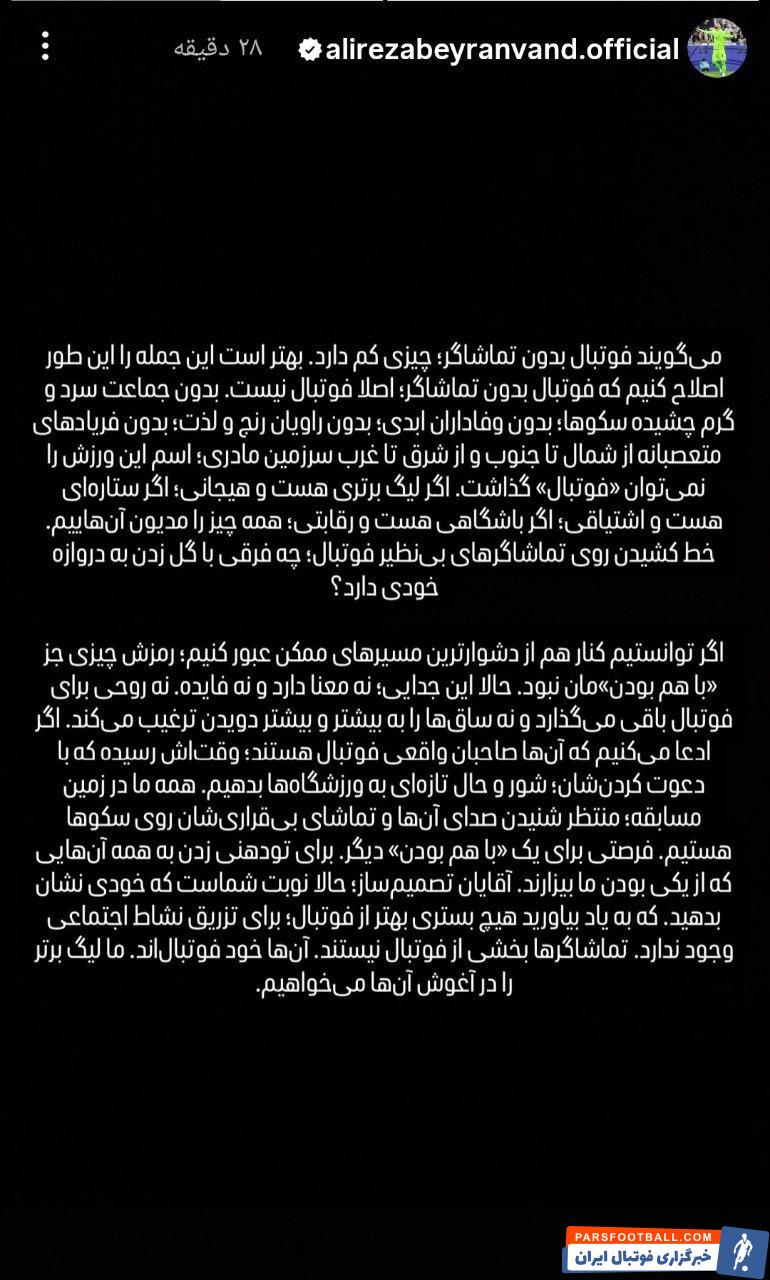Image resolution: width=770 pixels, height=1280 pixels.
Task: Tap the story author's profile picture
Action: pos(717,48)
